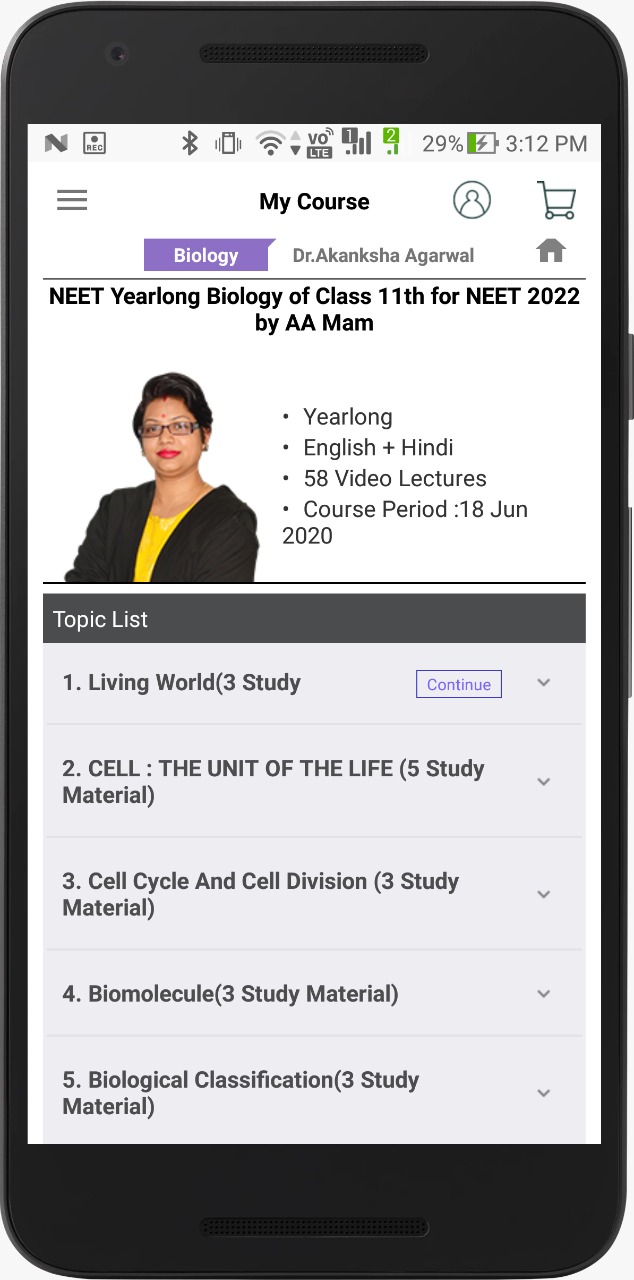Expand the Biological Classification topic
This screenshot has height=1280, width=634.
(544, 1093)
